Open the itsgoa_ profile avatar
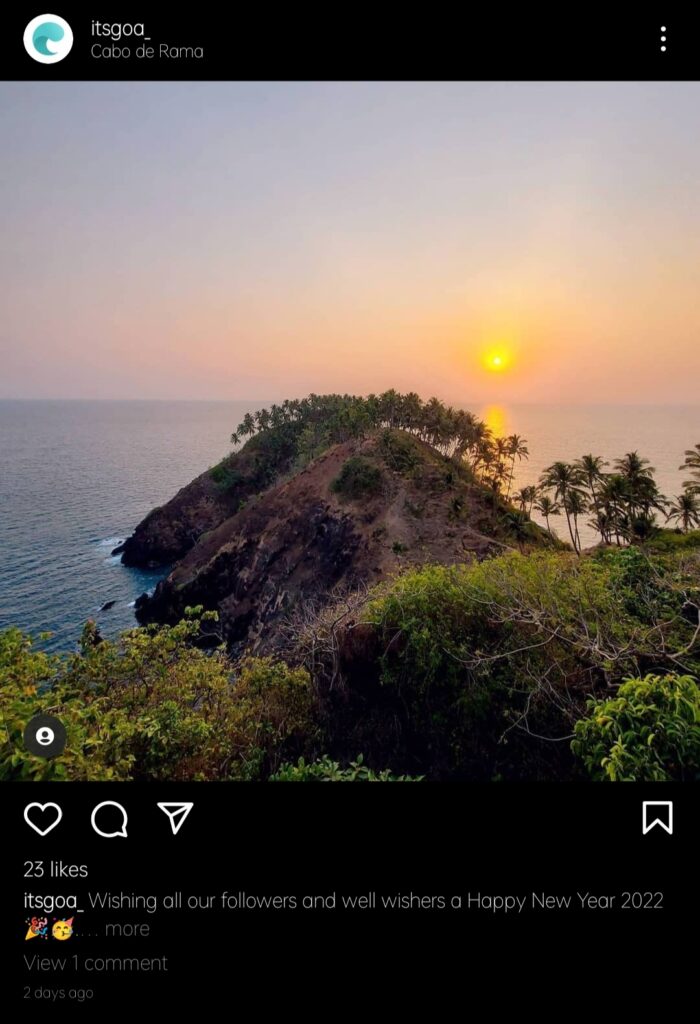This screenshot has width=700, height=1024. coord(48,39)
